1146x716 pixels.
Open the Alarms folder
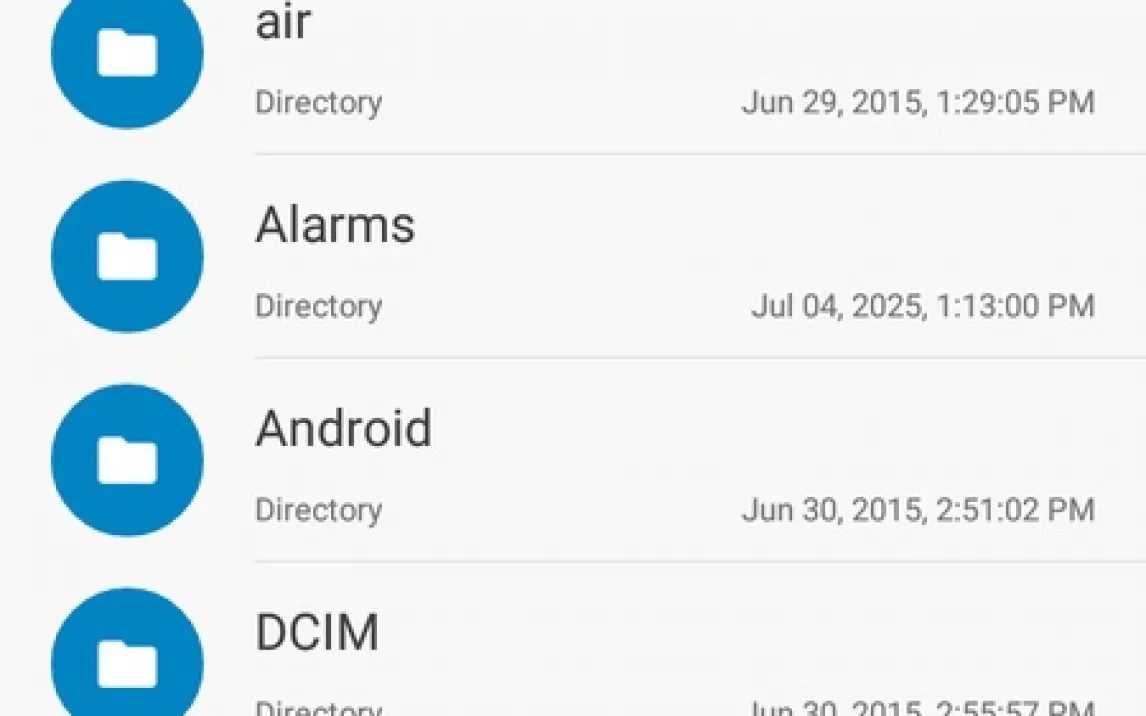click(x=335, y=226)
